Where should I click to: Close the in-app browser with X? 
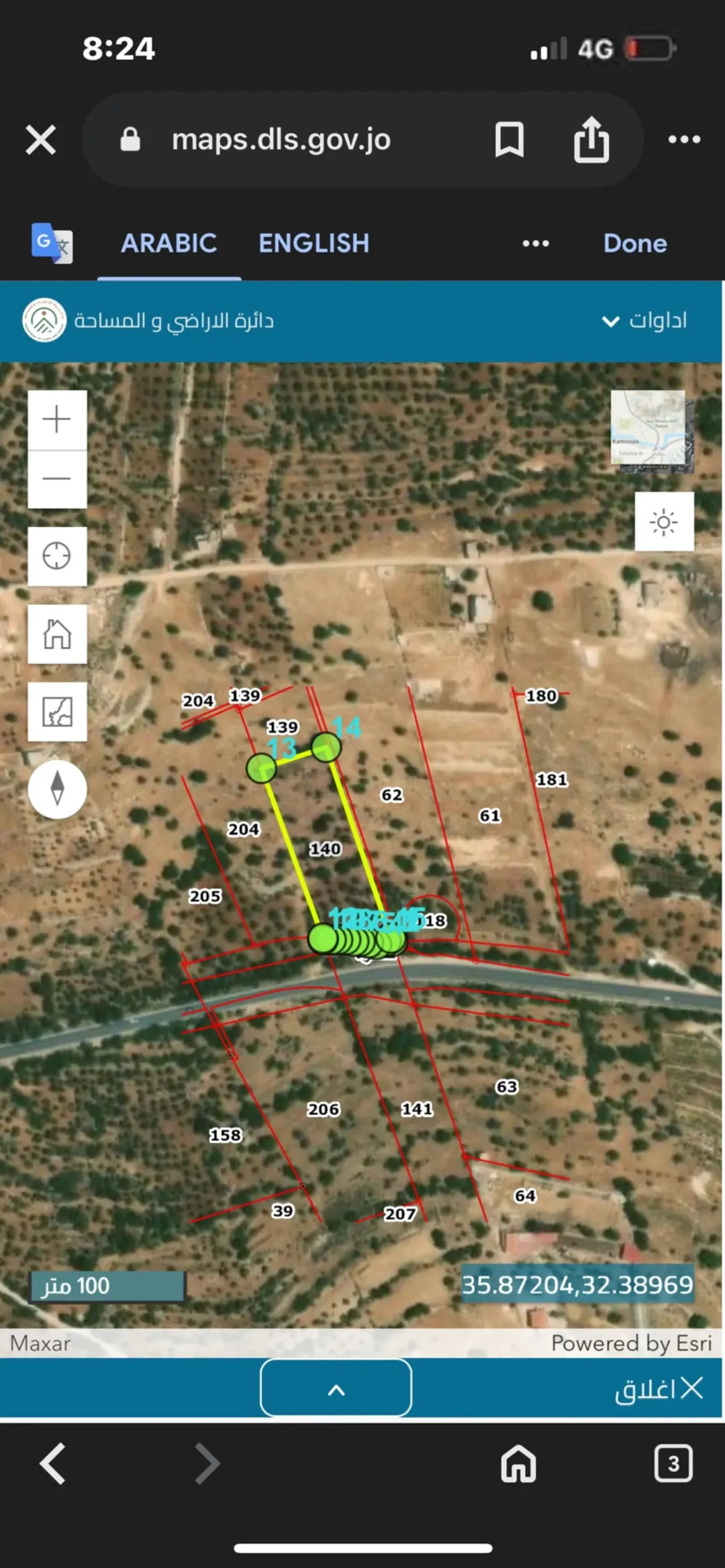[x=41, y=140]
